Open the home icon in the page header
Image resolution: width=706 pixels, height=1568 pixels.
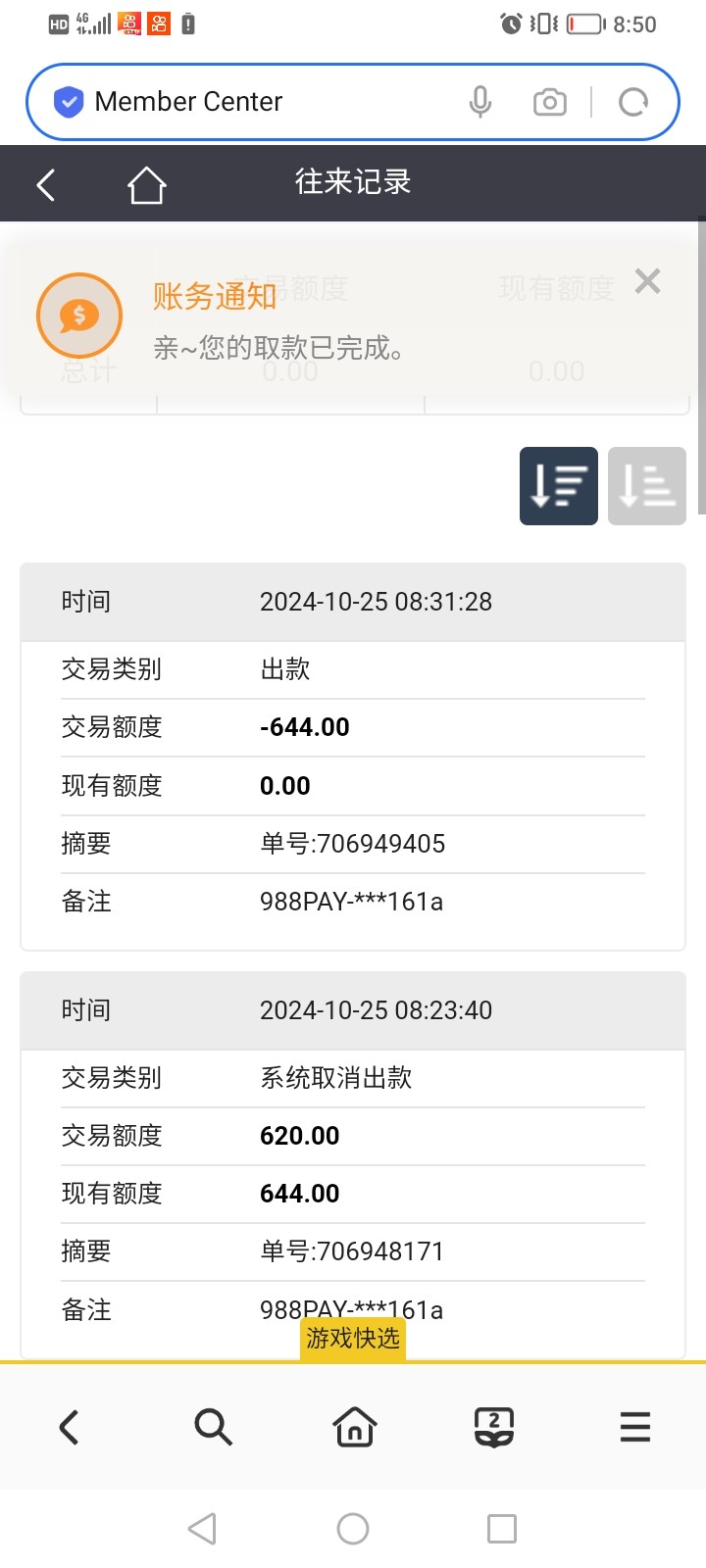click(146, 184)
